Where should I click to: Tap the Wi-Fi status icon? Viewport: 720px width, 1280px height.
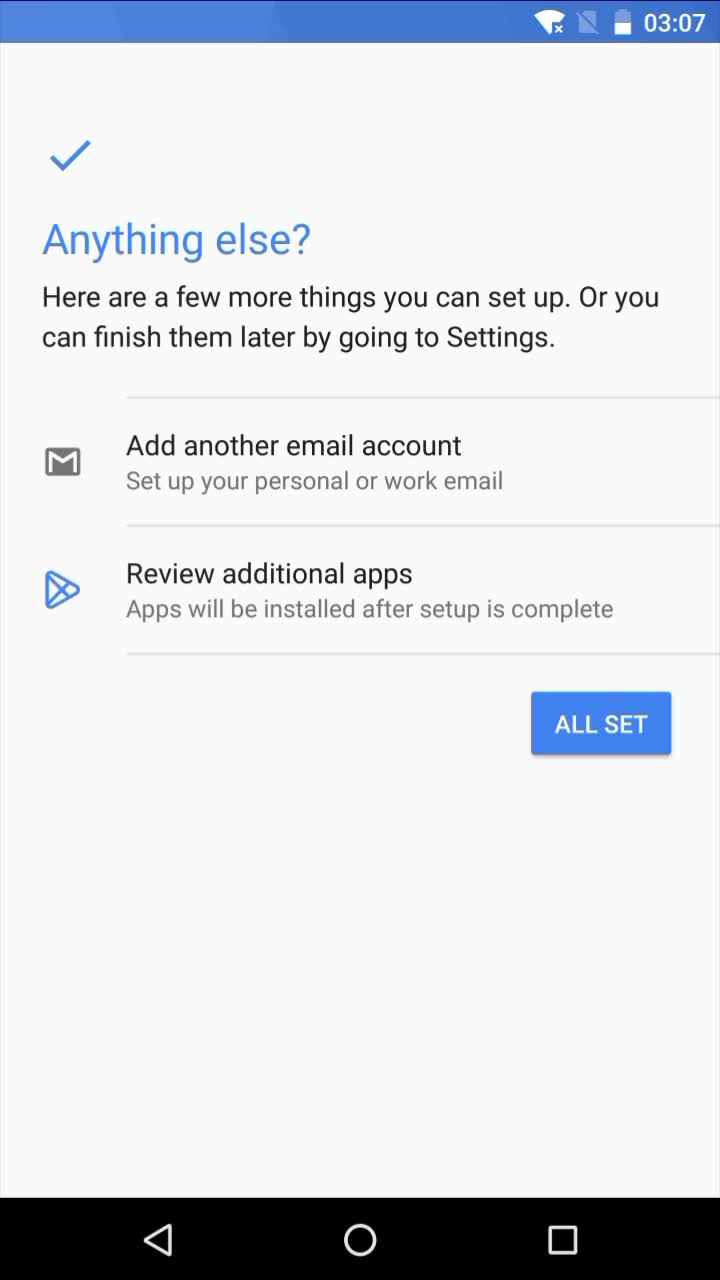pos(548,21)
